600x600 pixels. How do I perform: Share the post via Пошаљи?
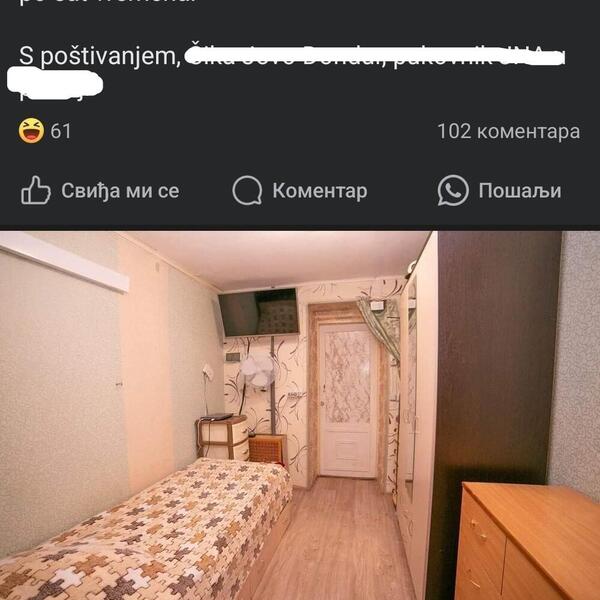click(499, 190)
